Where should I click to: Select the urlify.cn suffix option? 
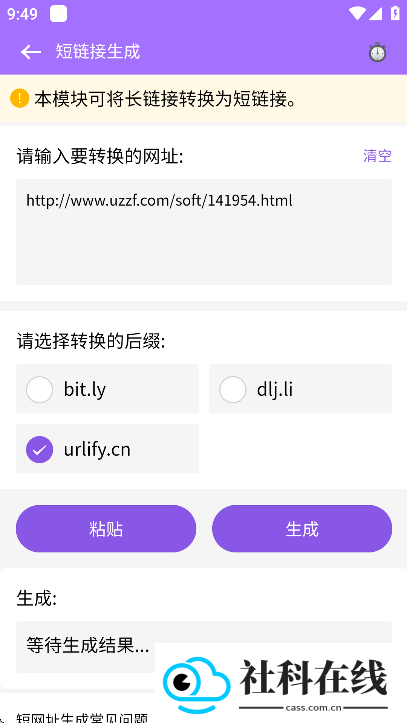[107, 449]
